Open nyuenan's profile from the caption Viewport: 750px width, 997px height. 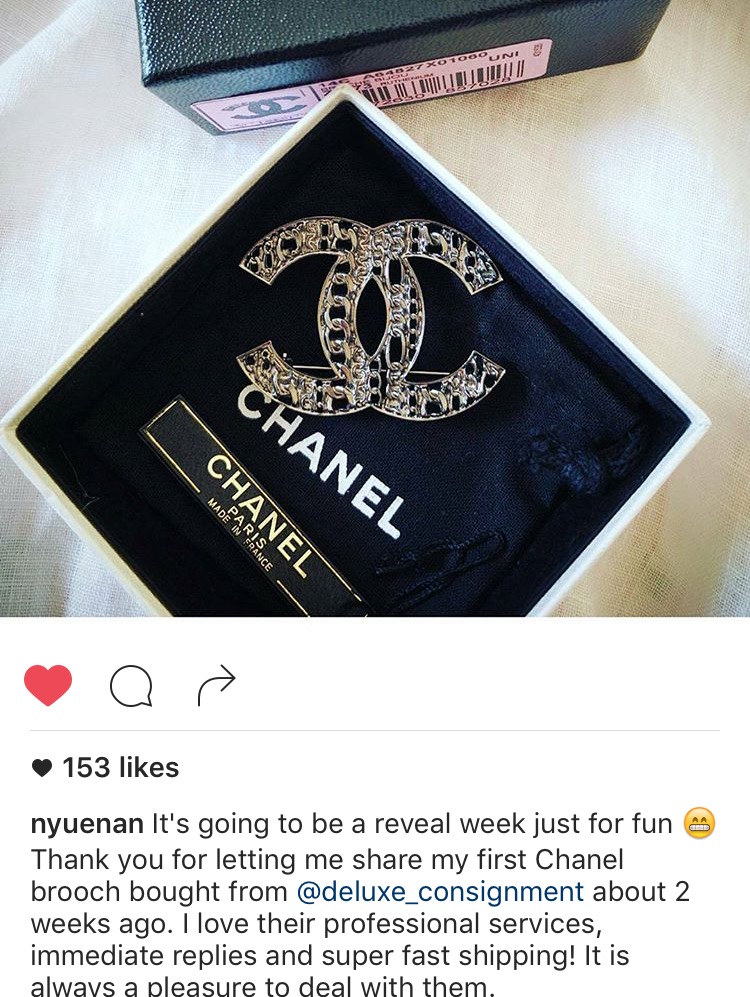87,824
